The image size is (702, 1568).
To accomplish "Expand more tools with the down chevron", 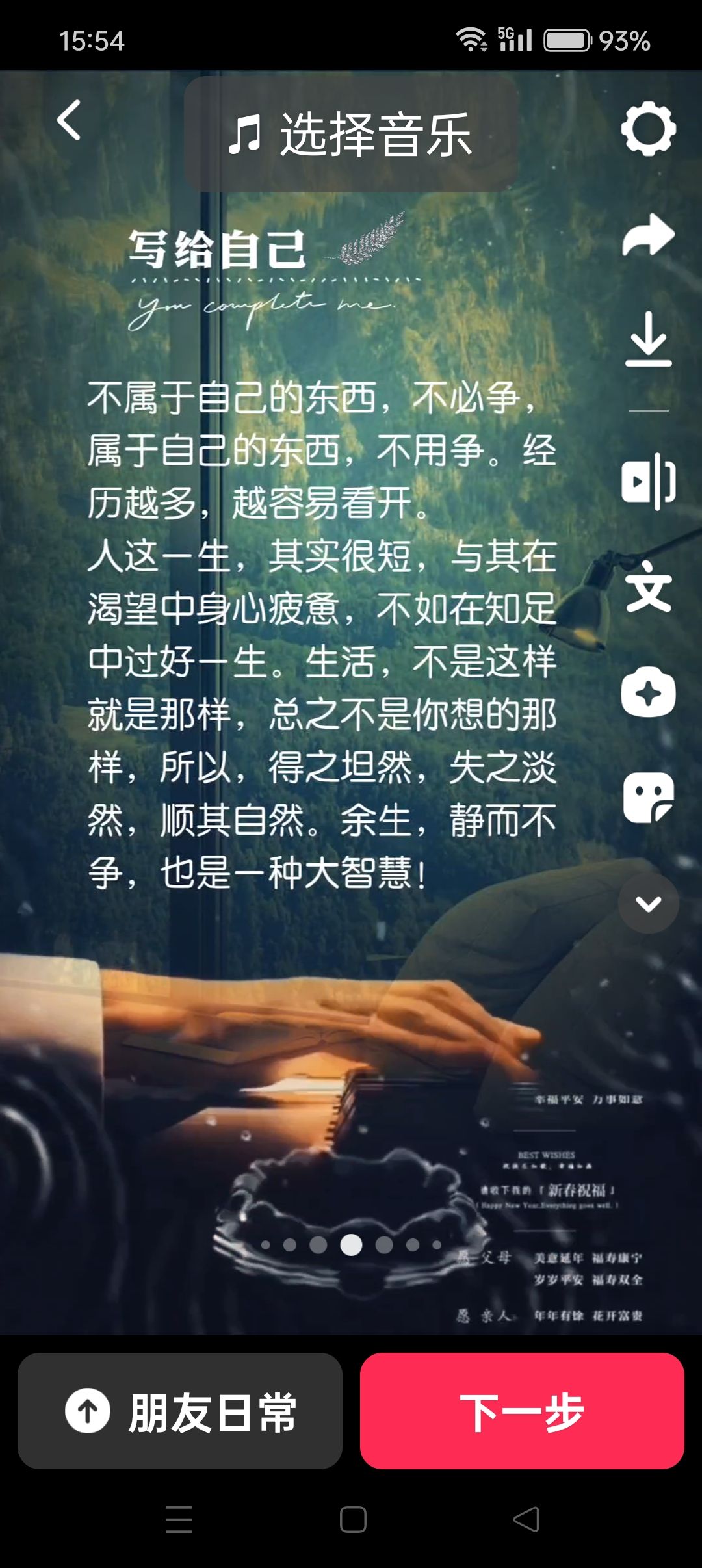I will coord(648,904).
